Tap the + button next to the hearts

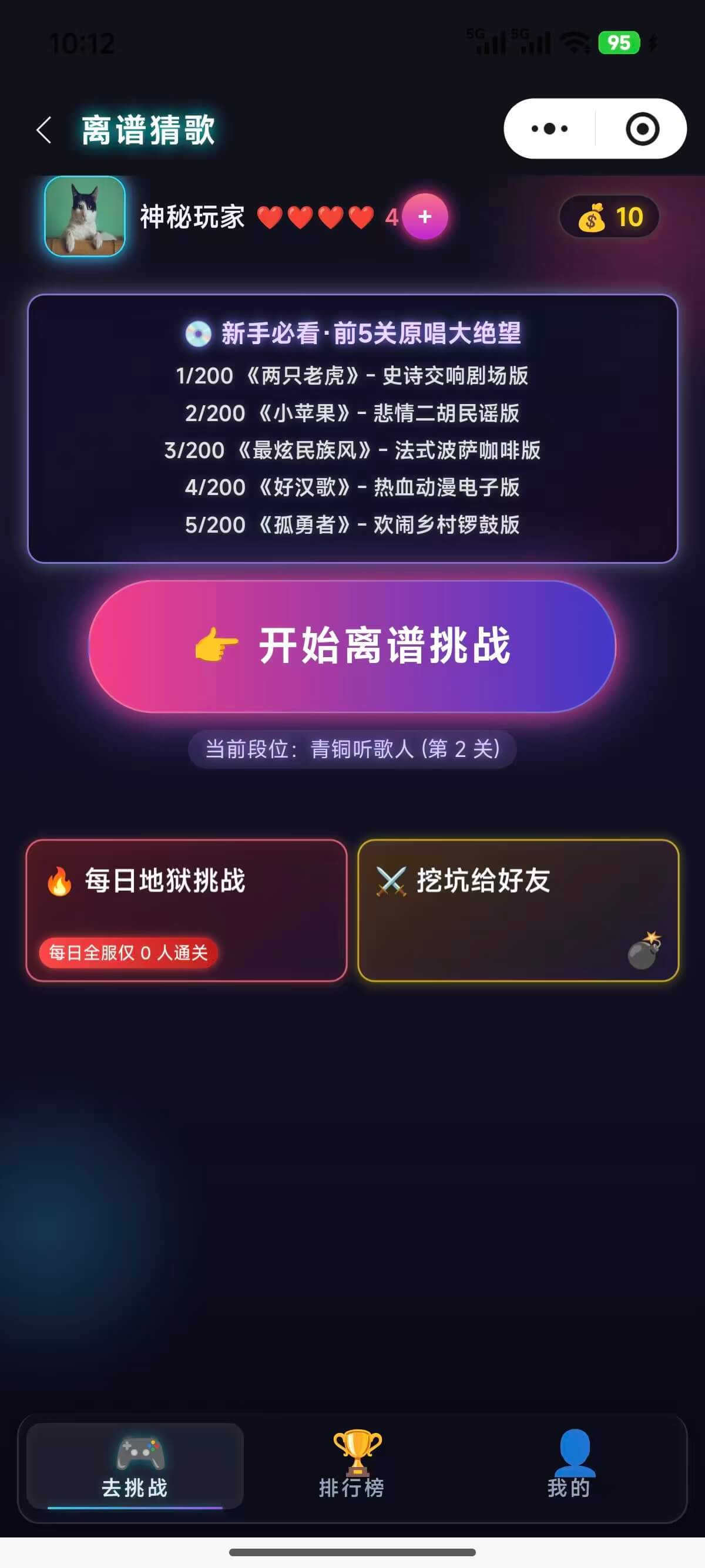point(424,217)
